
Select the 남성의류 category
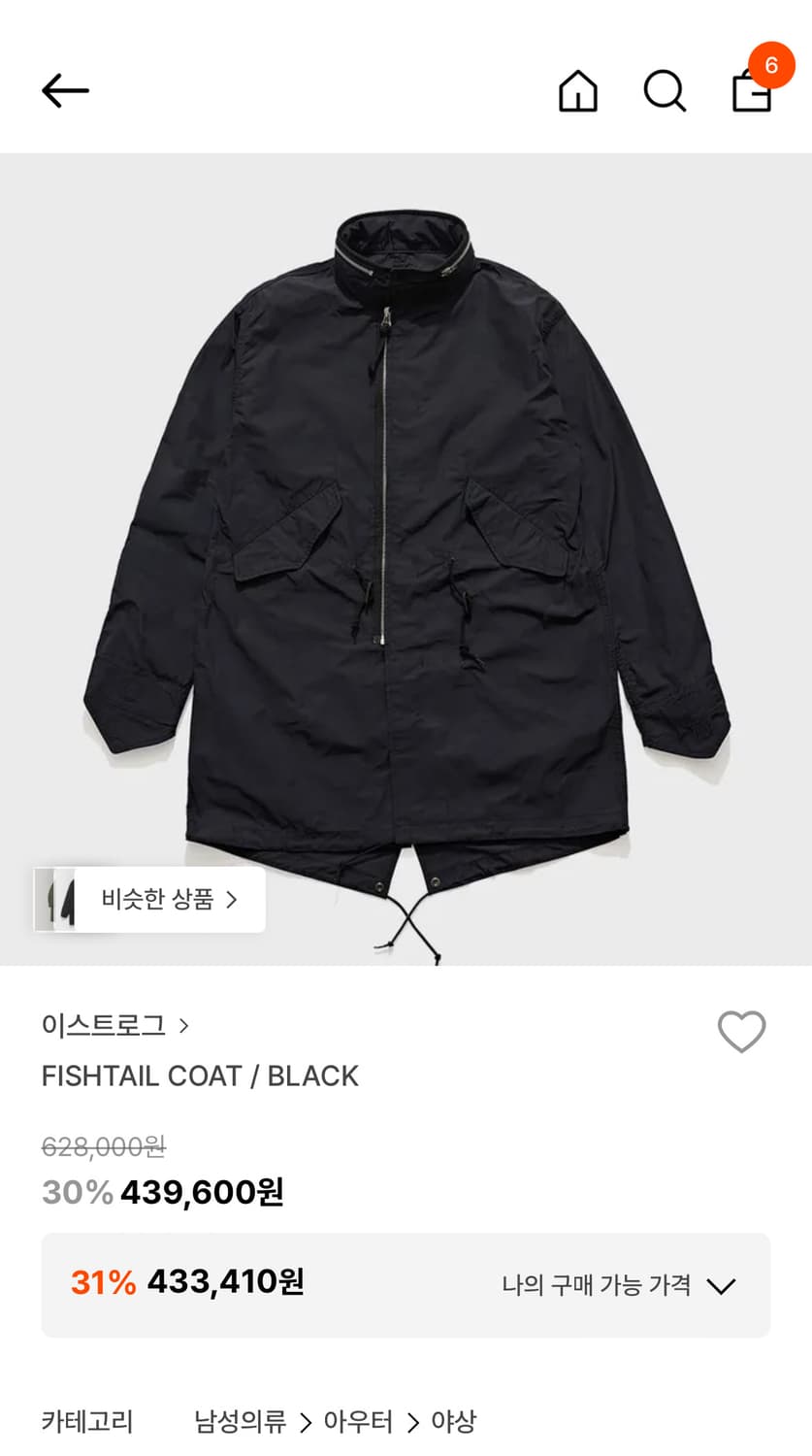tap(241, 1421)
